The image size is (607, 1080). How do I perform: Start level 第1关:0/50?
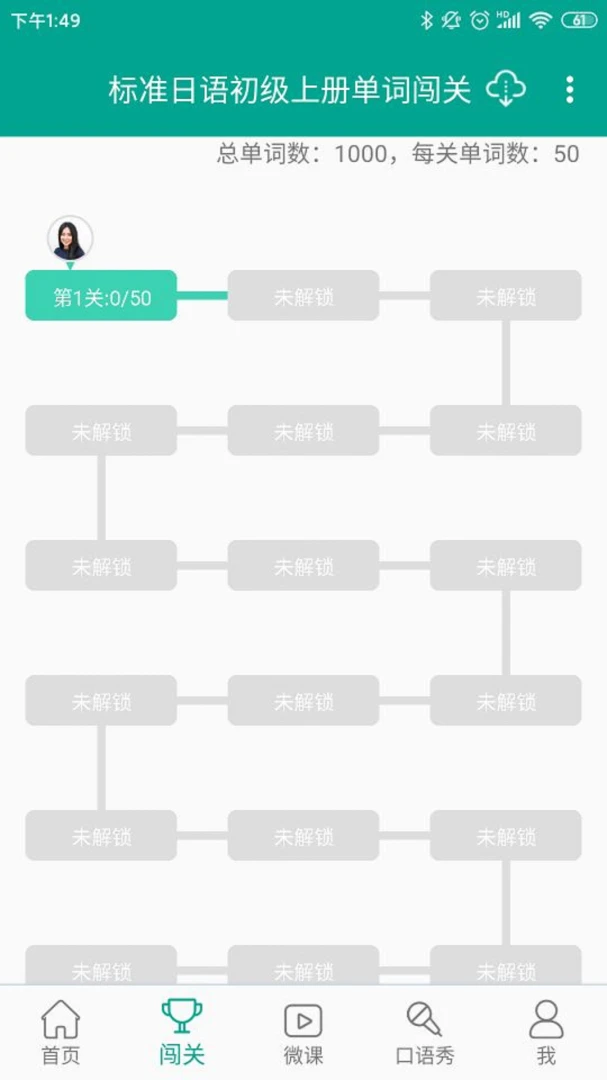point(101,295)
